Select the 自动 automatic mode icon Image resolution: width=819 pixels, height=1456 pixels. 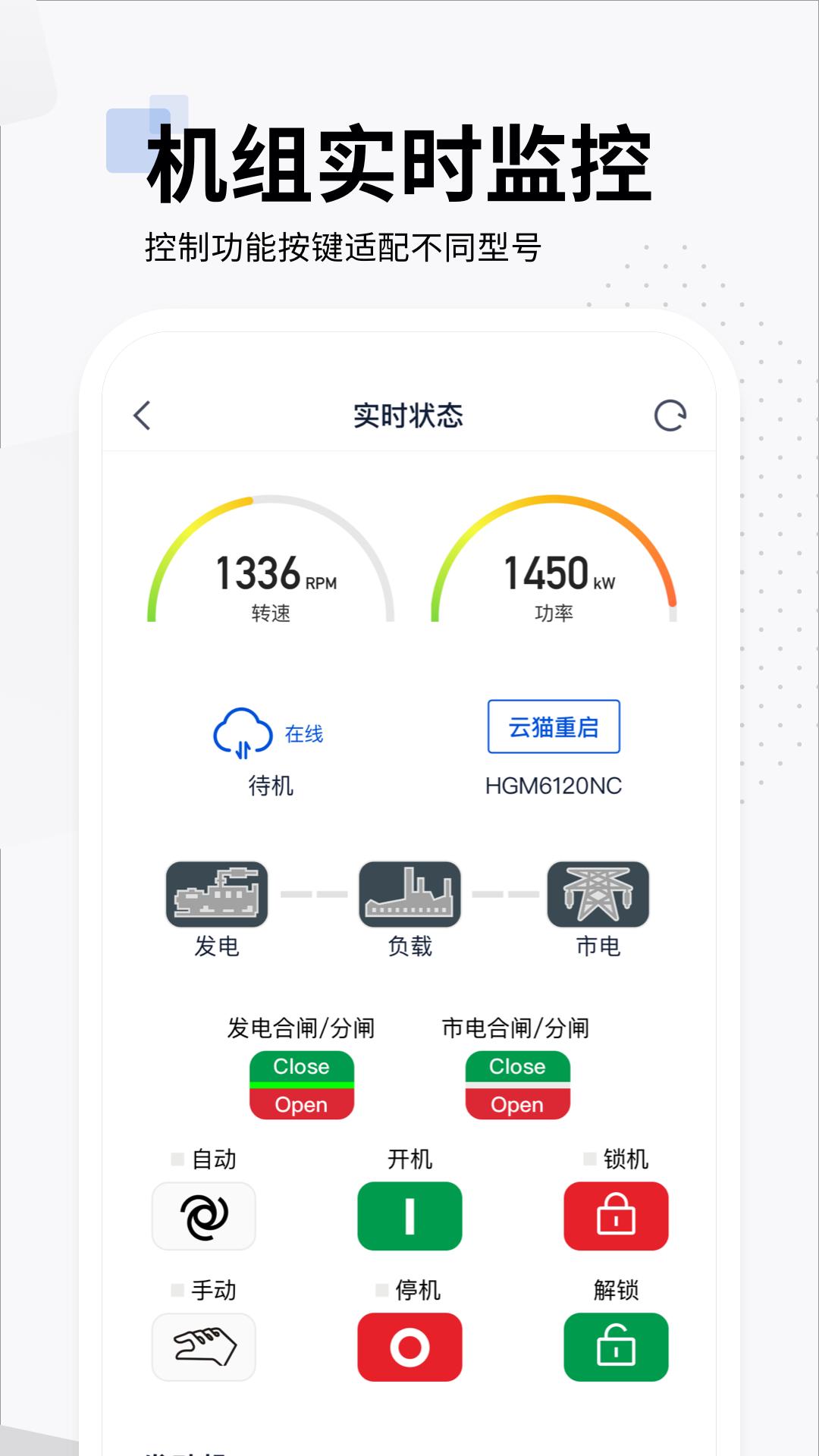point(204,1216)
